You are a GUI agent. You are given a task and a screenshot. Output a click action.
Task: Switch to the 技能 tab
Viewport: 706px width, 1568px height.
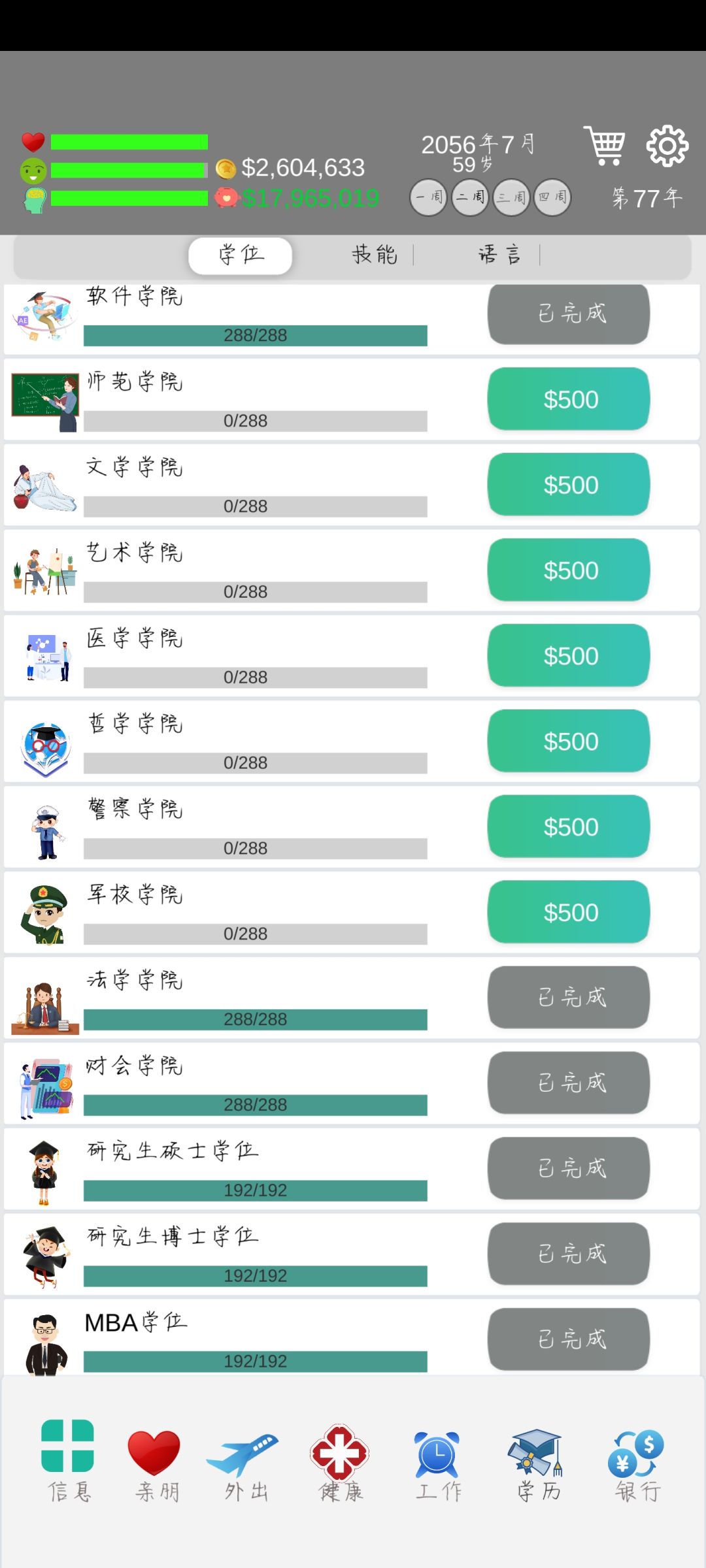[375, 255]
